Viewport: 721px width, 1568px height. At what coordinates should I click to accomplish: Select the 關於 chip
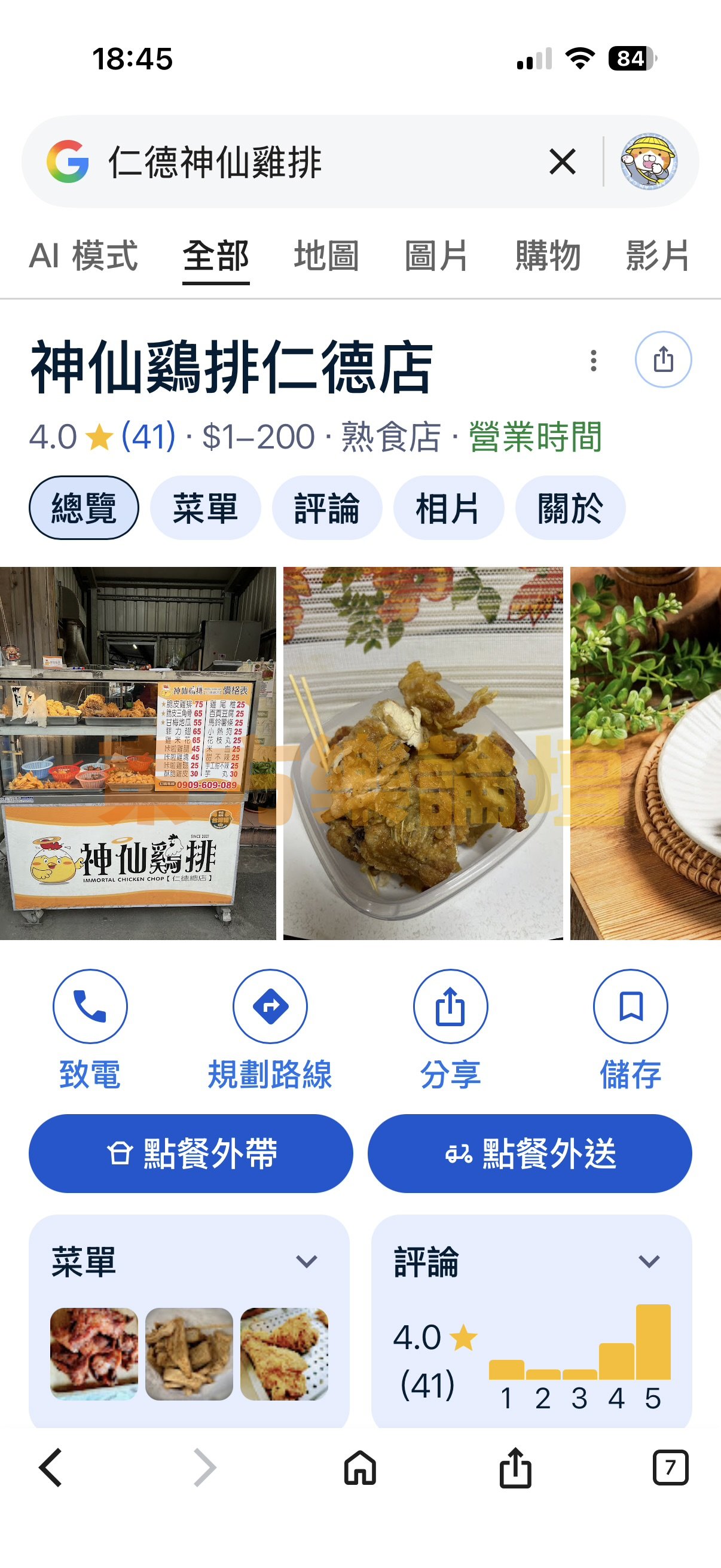570,508
